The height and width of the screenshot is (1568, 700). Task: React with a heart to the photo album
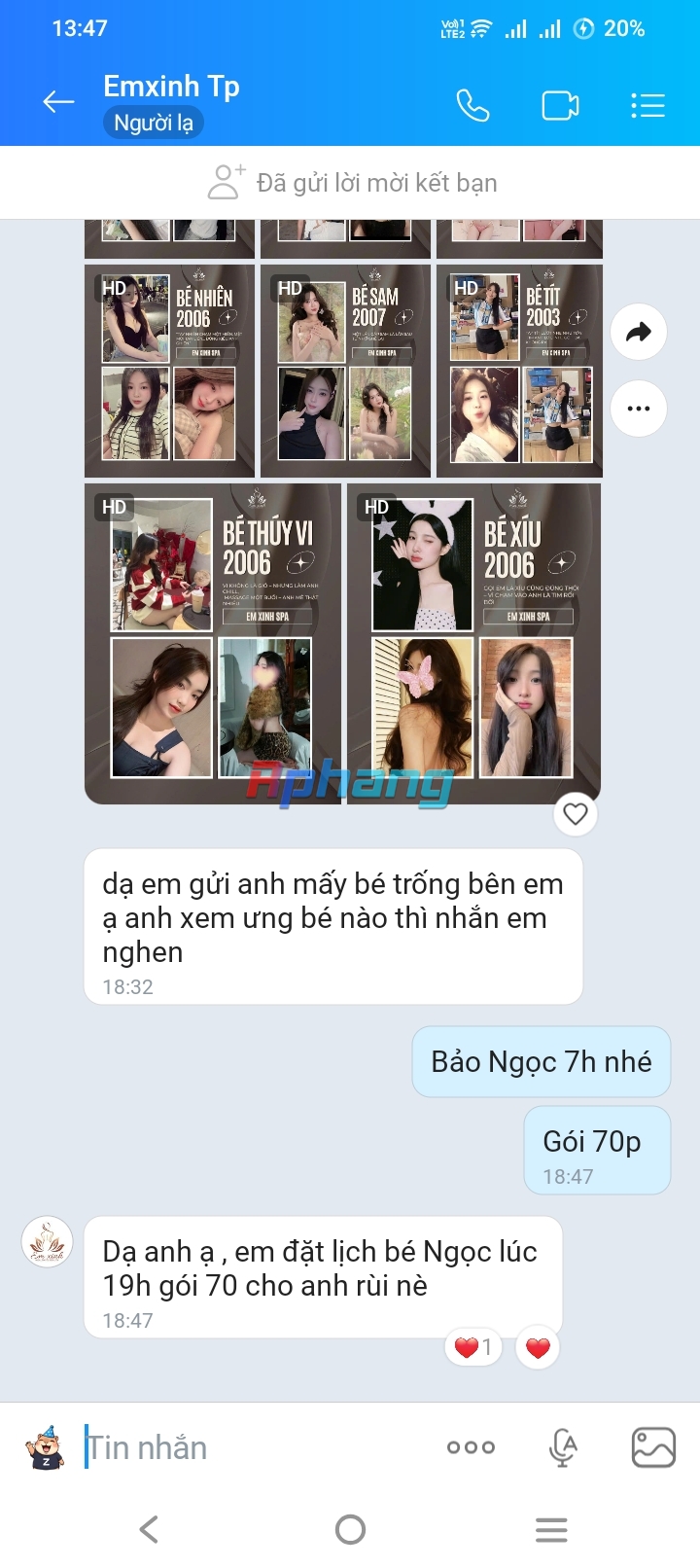pos(576,813)
